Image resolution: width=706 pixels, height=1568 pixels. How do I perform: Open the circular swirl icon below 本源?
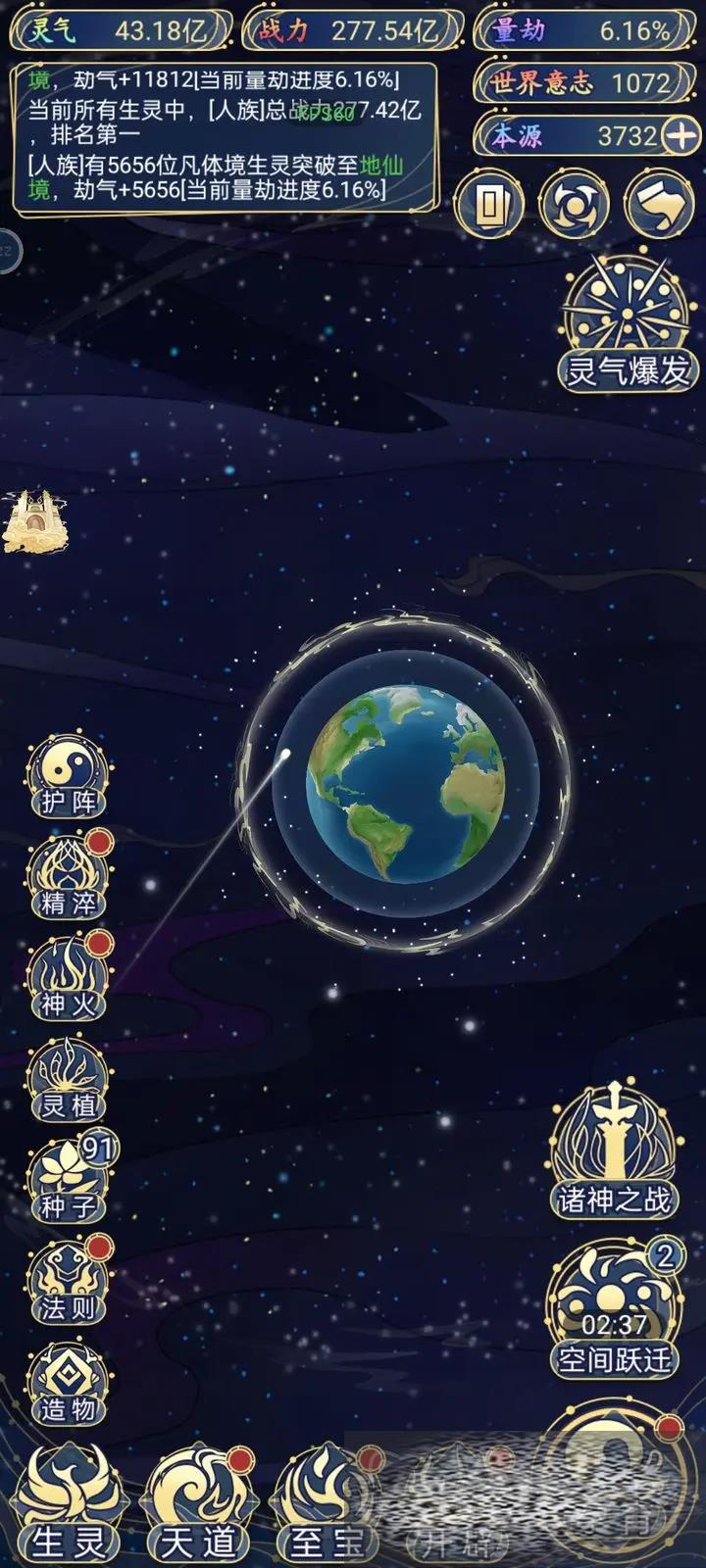tap(575, 206)
